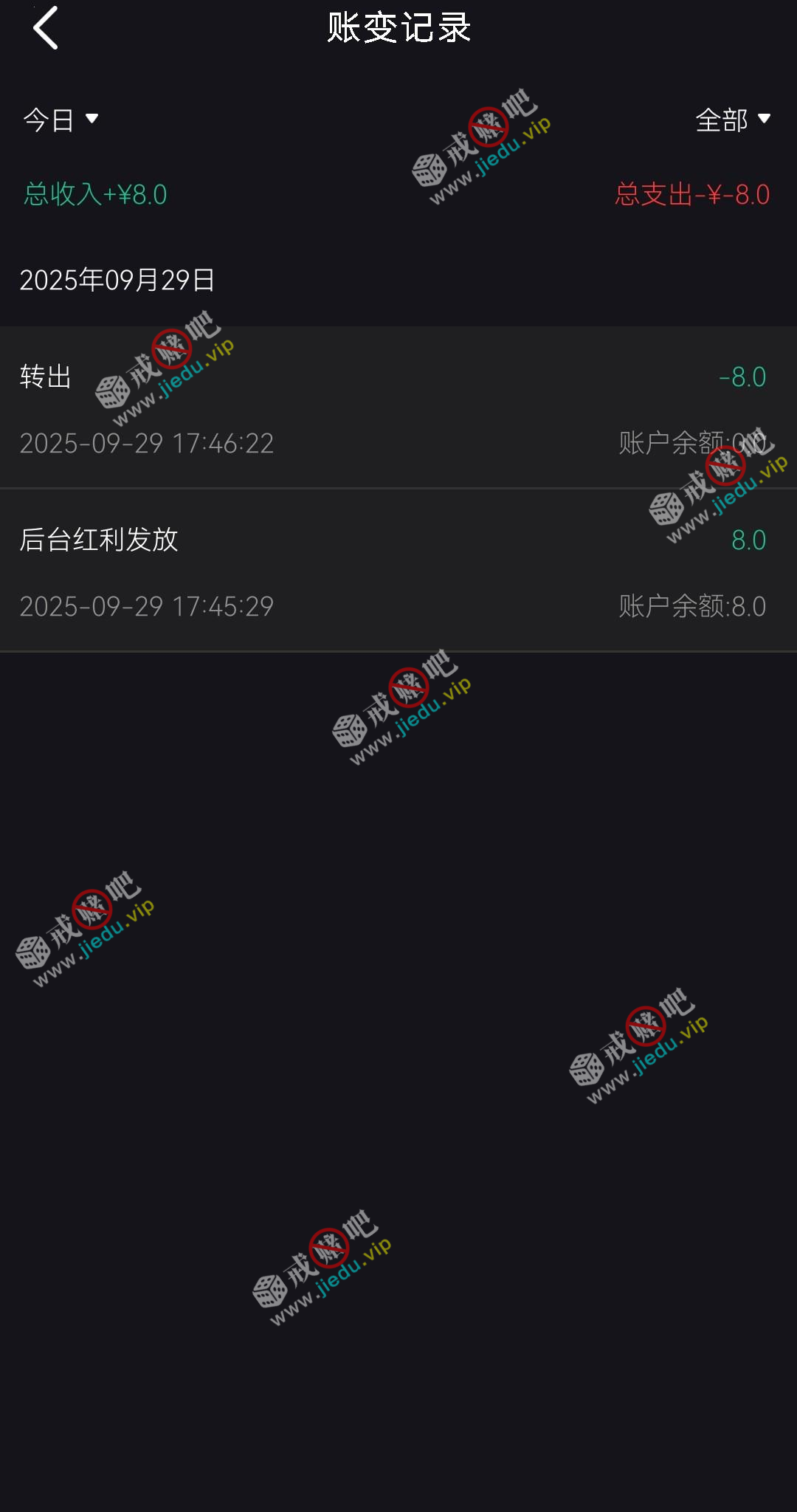Image resolution: width=797 pixels, height=1512 pixels.
Task: Open the 全部 type filter dropdown
Action: [732, 120]
